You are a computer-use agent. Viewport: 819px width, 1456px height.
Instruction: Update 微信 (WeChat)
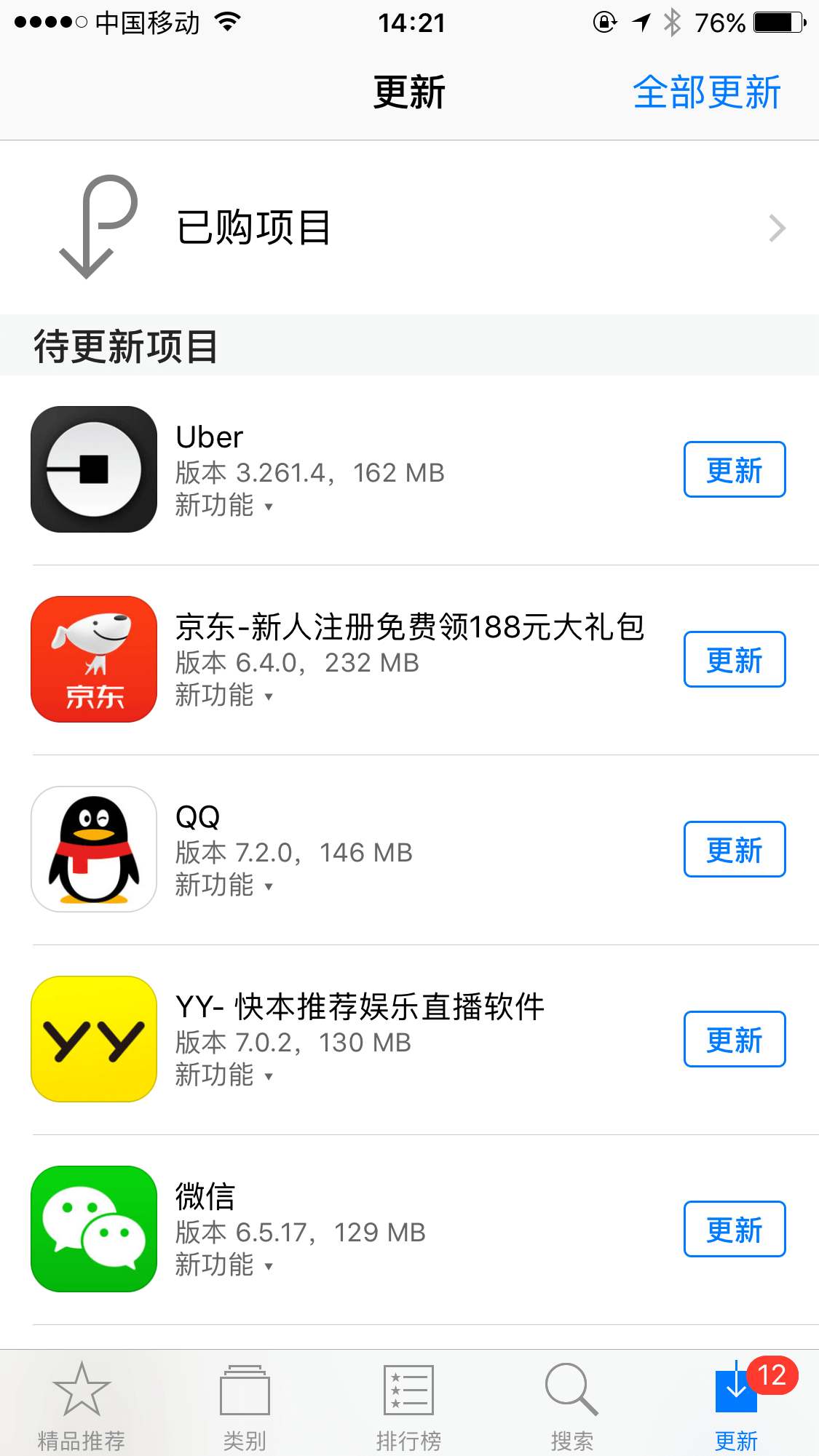pyautogui.click(x=735, y=1229)
